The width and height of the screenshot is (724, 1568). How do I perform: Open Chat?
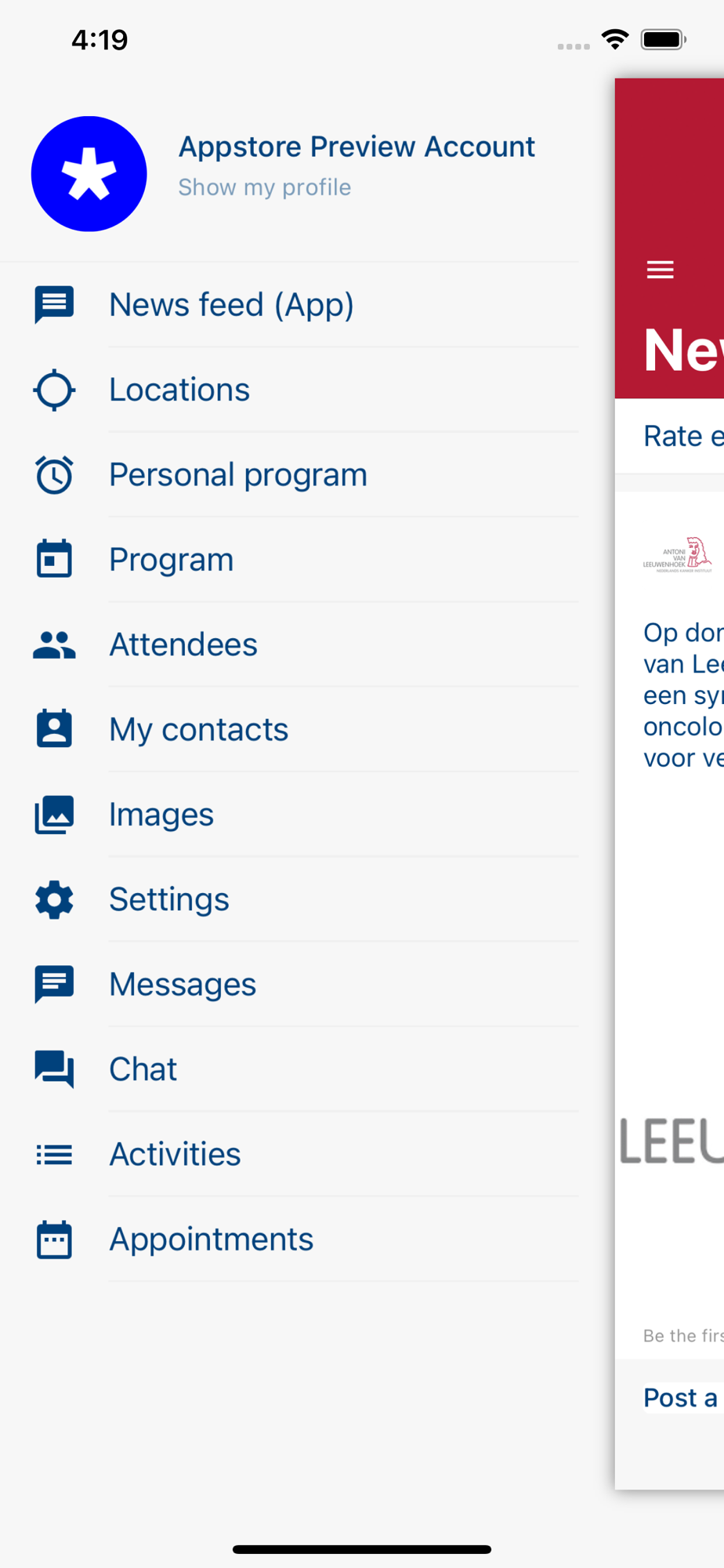290,1069
